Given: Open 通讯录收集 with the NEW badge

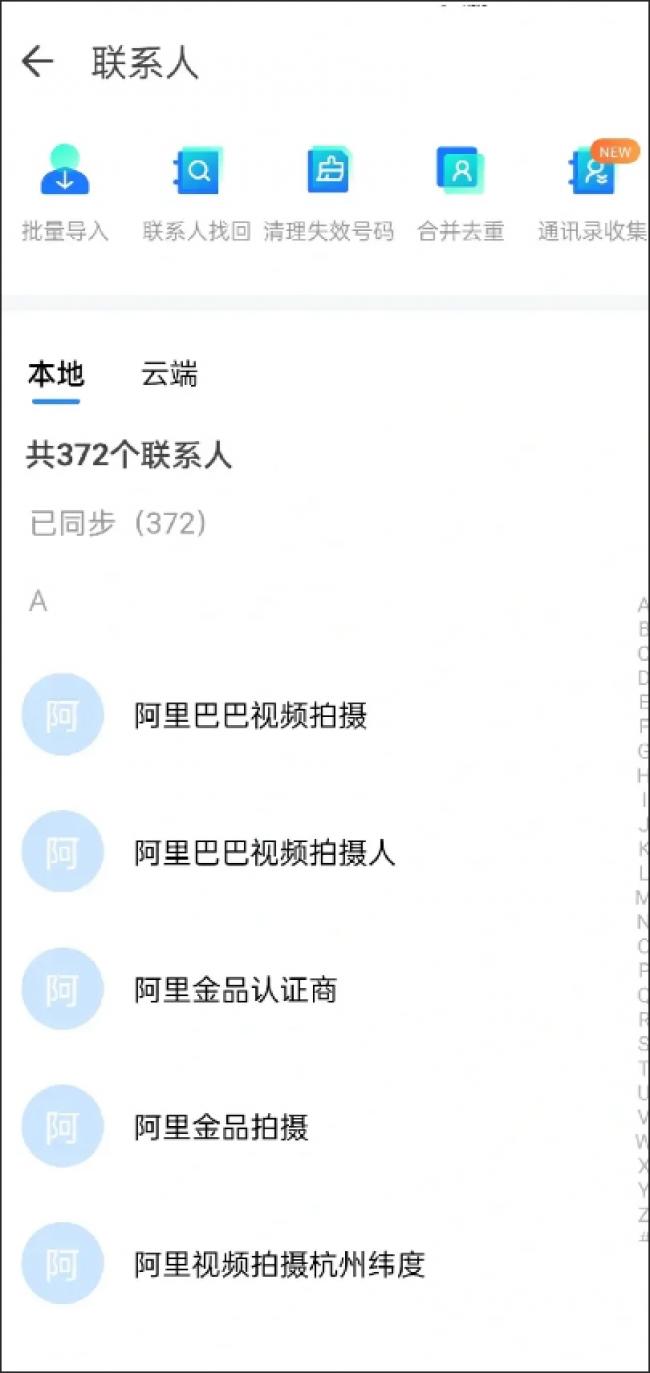Looking at the screenshot, I should 594,192.
